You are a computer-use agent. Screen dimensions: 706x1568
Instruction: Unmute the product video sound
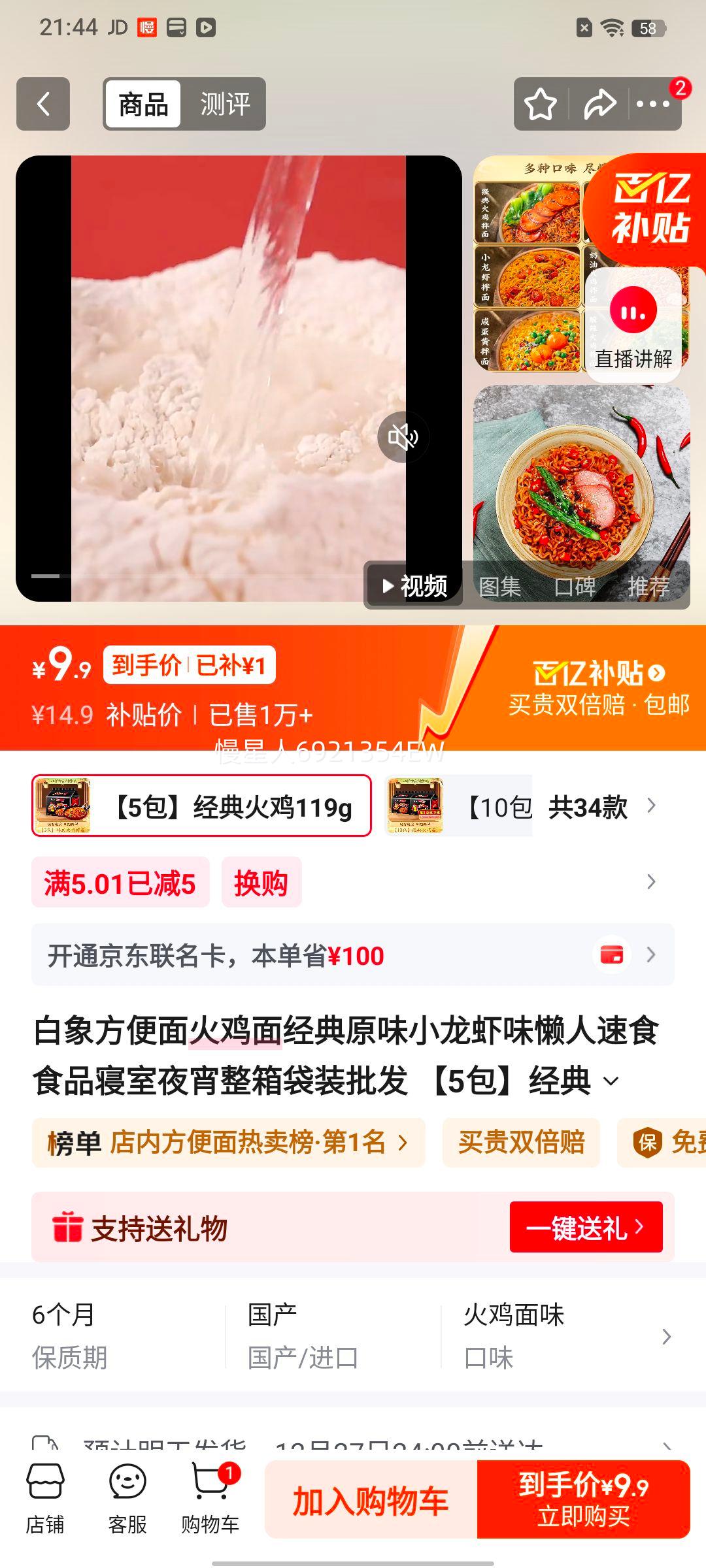403,436
